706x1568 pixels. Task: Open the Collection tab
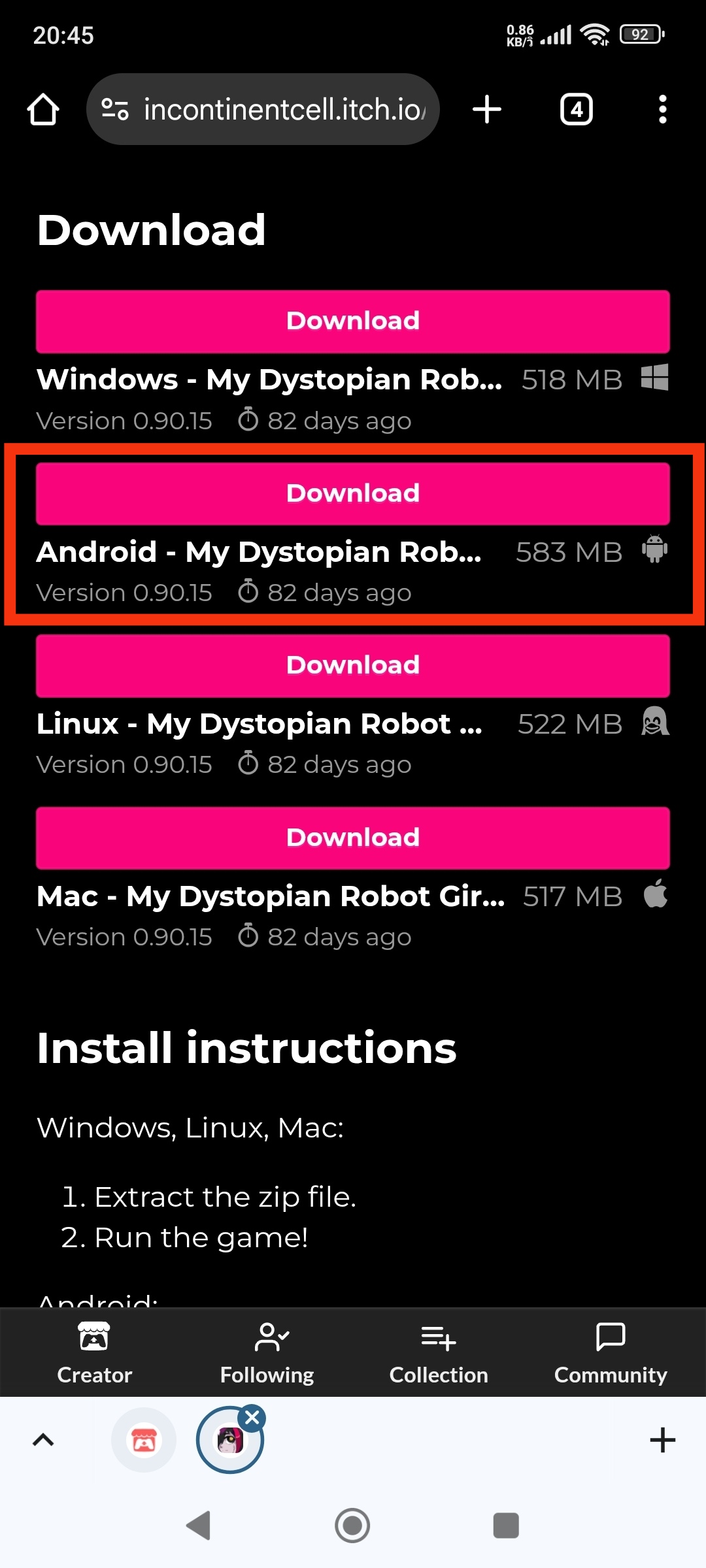[x=439, y=1352]
